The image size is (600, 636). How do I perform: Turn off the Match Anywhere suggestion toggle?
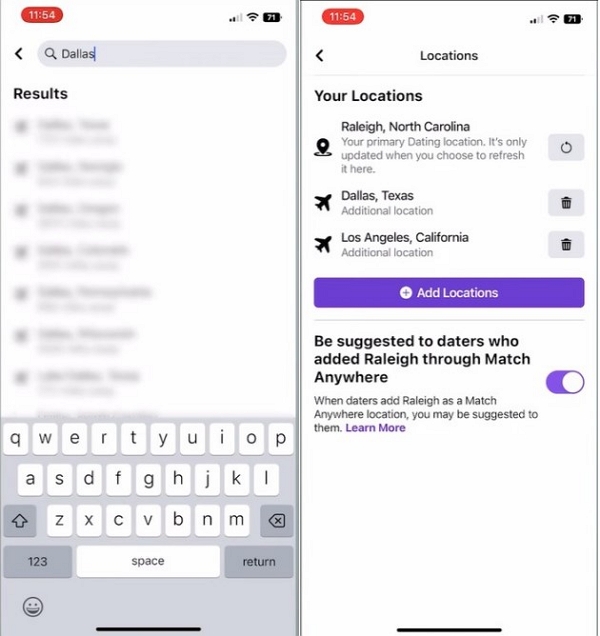(x=565, y=382)
